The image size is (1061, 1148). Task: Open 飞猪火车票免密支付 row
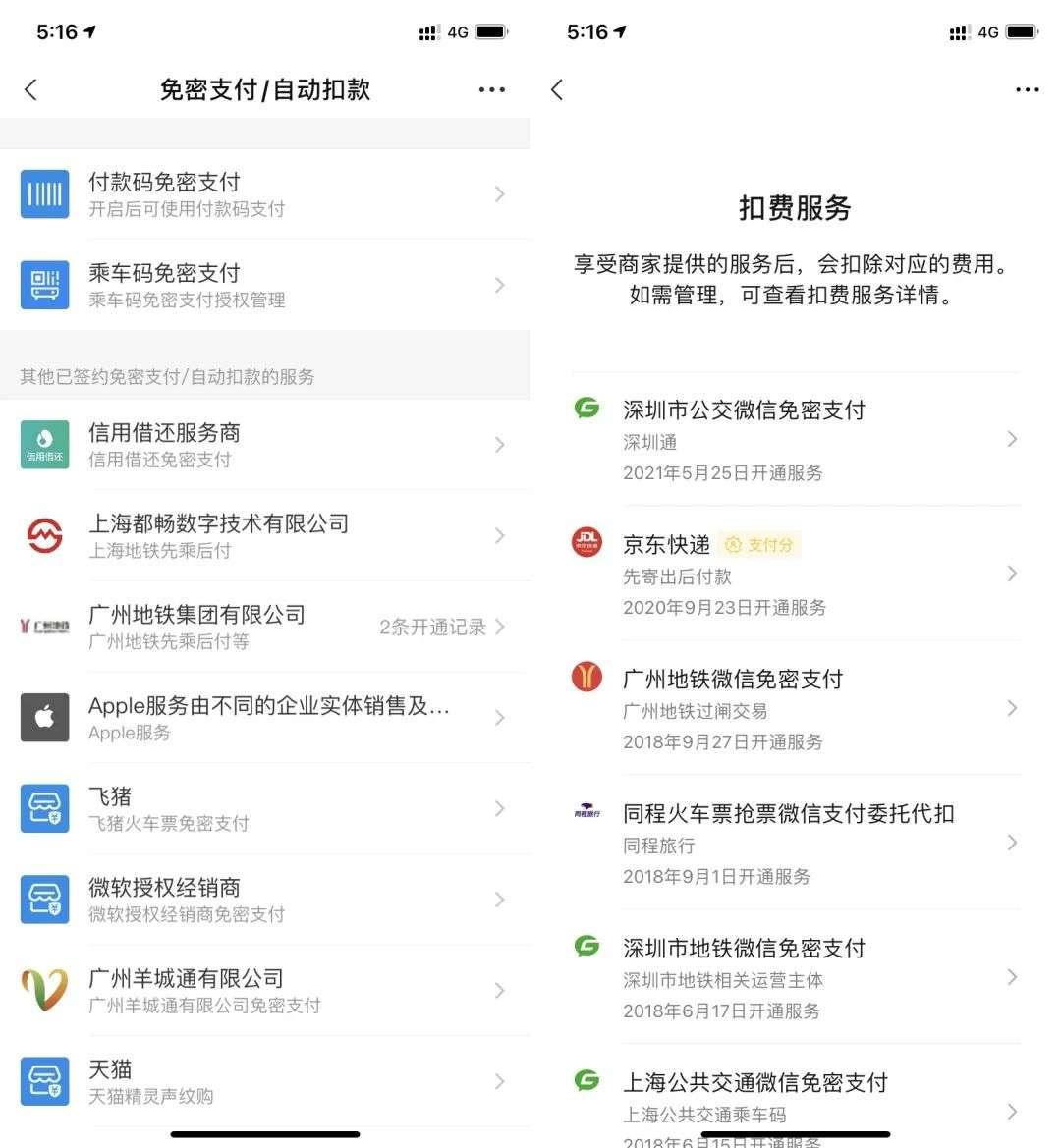pyautogui.click(x=265, y=808)
